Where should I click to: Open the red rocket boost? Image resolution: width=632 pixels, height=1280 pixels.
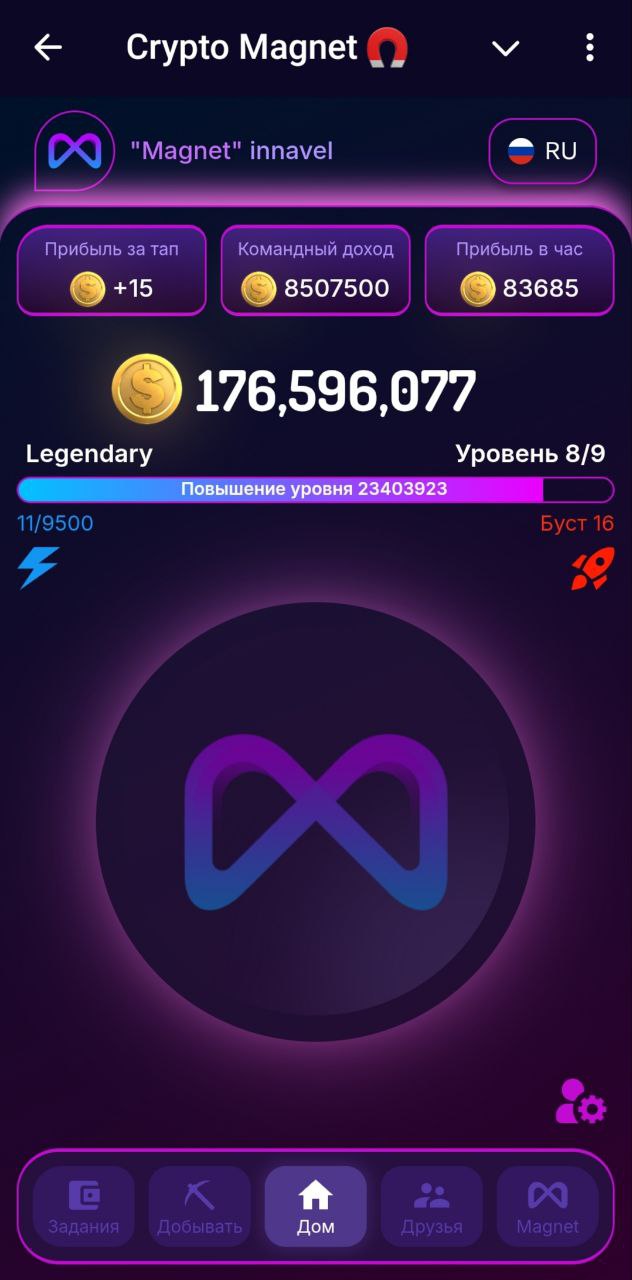(592, 568)
